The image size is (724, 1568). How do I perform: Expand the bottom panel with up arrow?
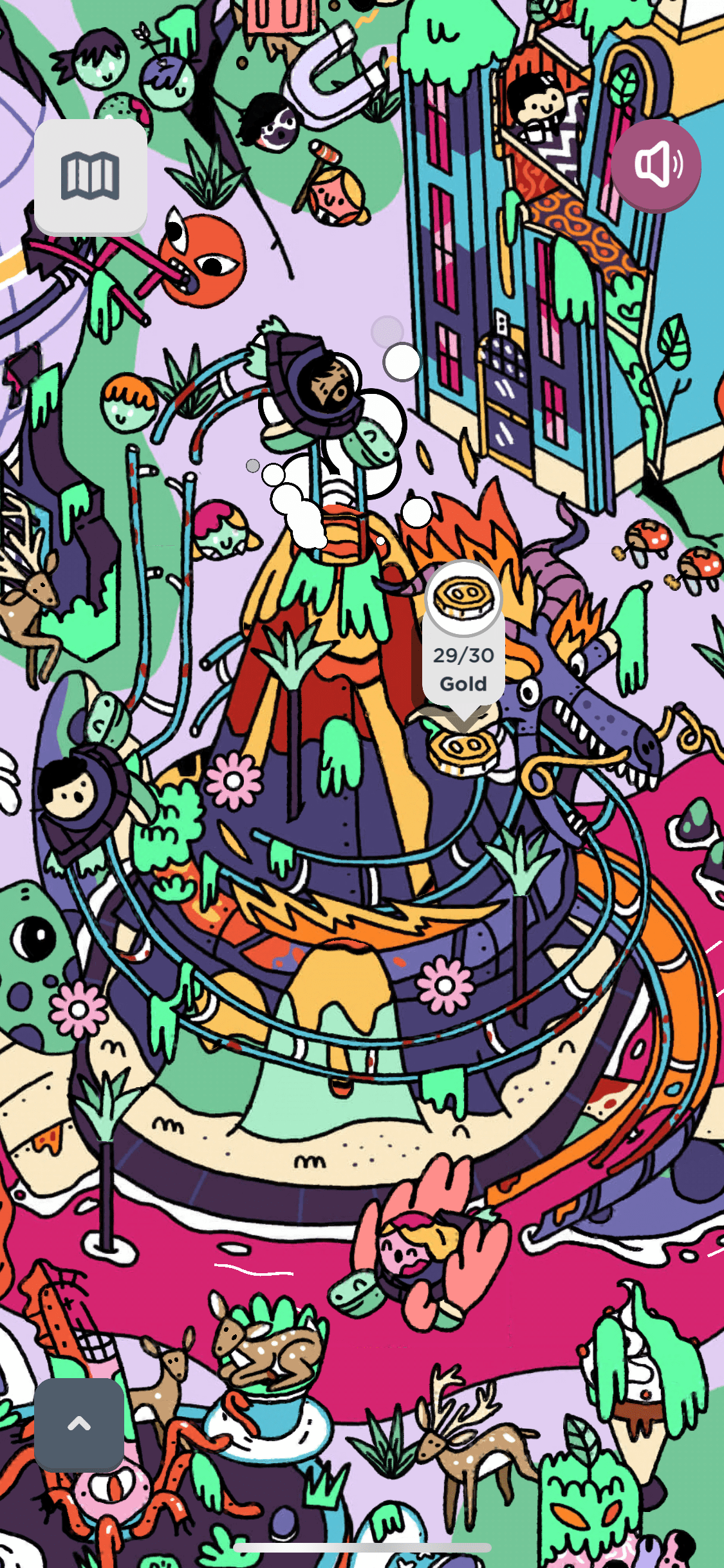click(x=79, y=1424)
